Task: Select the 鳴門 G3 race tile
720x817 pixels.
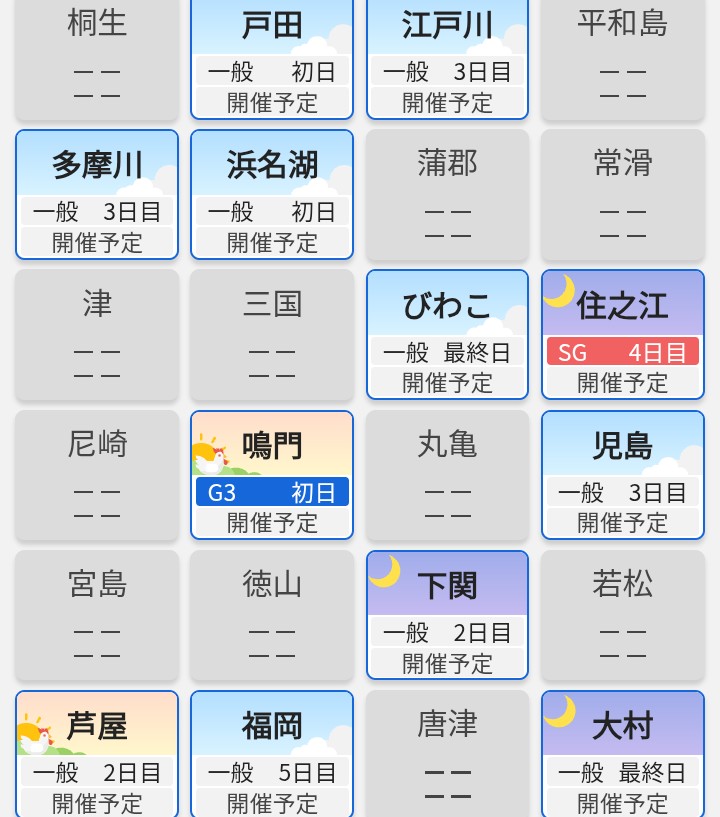Action: pos(272,475)
